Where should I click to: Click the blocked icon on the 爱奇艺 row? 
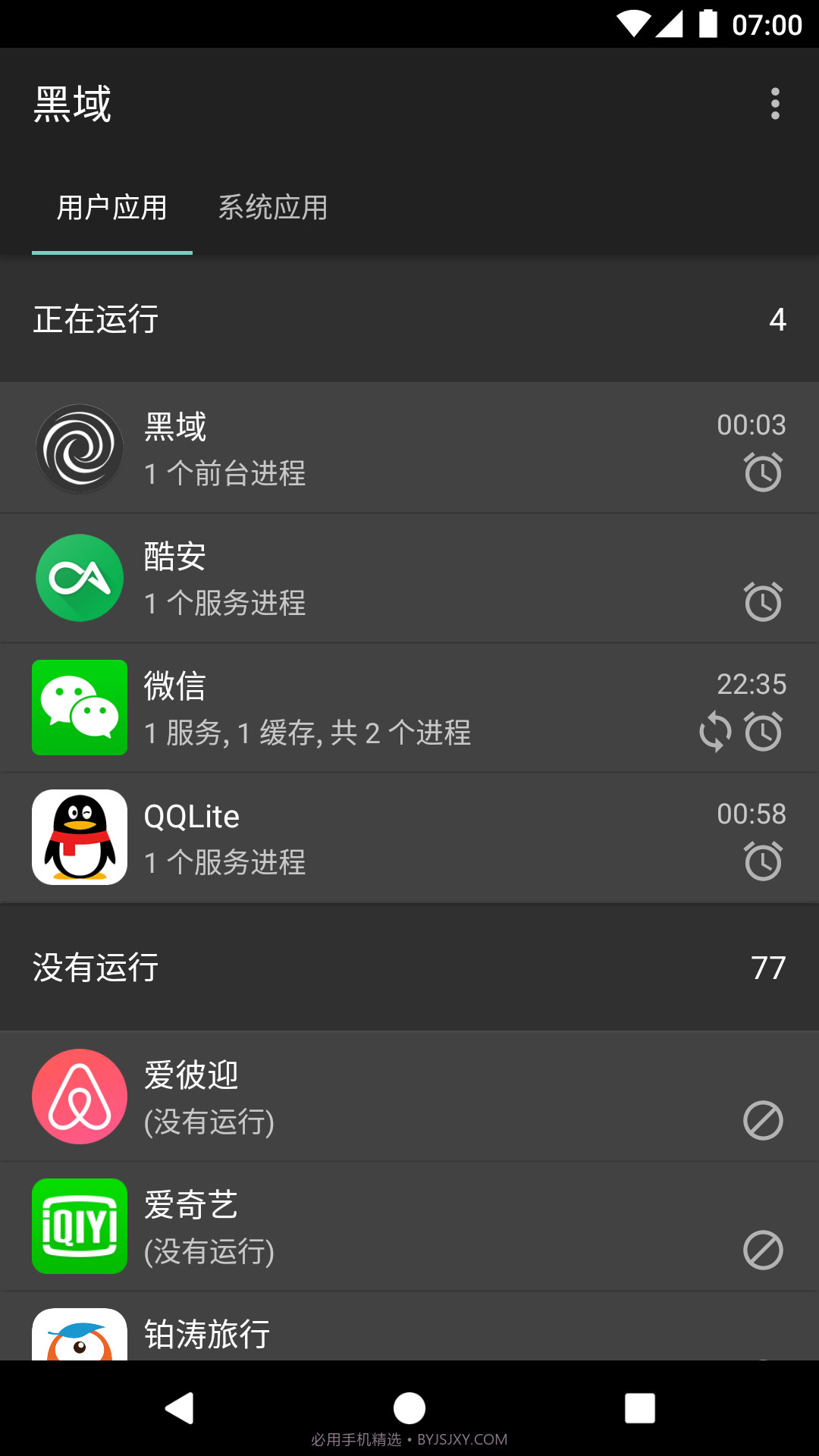tap(764, 1250)
